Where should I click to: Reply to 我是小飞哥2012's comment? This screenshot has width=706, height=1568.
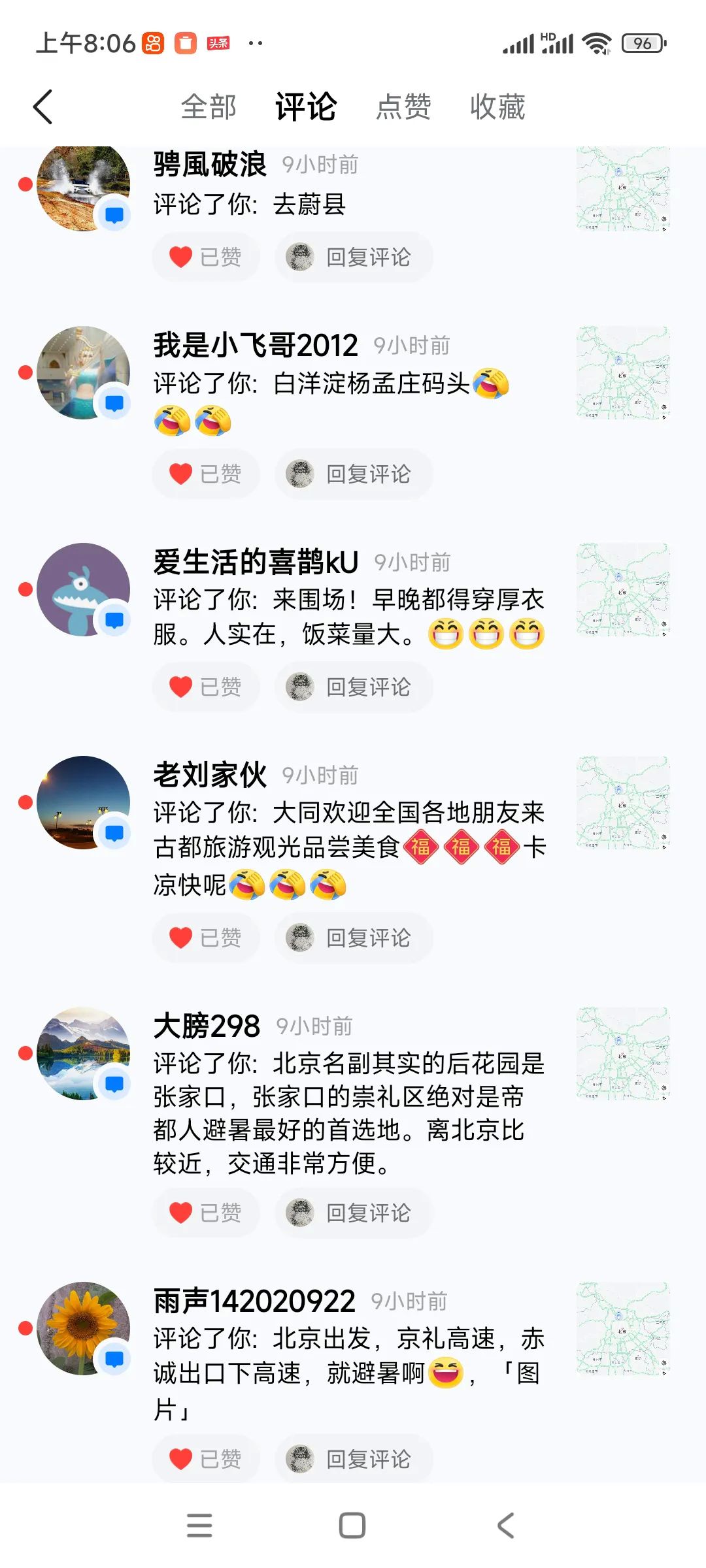pyautogui.click(x=354, y=474)
